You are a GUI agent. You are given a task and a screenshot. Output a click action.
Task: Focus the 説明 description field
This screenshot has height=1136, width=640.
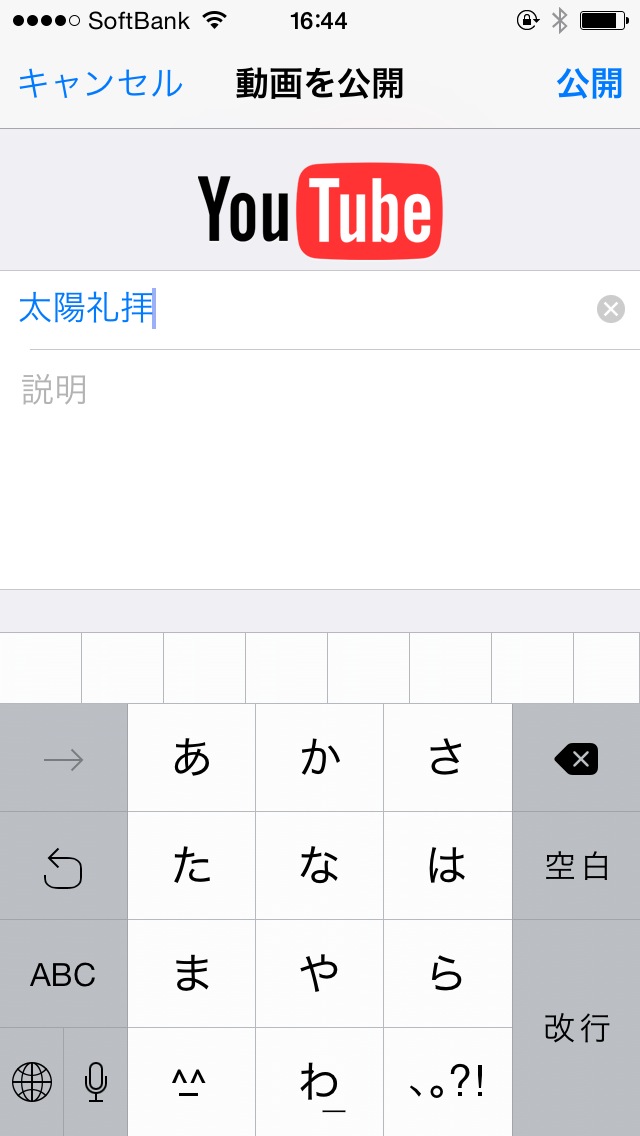coord(320,469)
